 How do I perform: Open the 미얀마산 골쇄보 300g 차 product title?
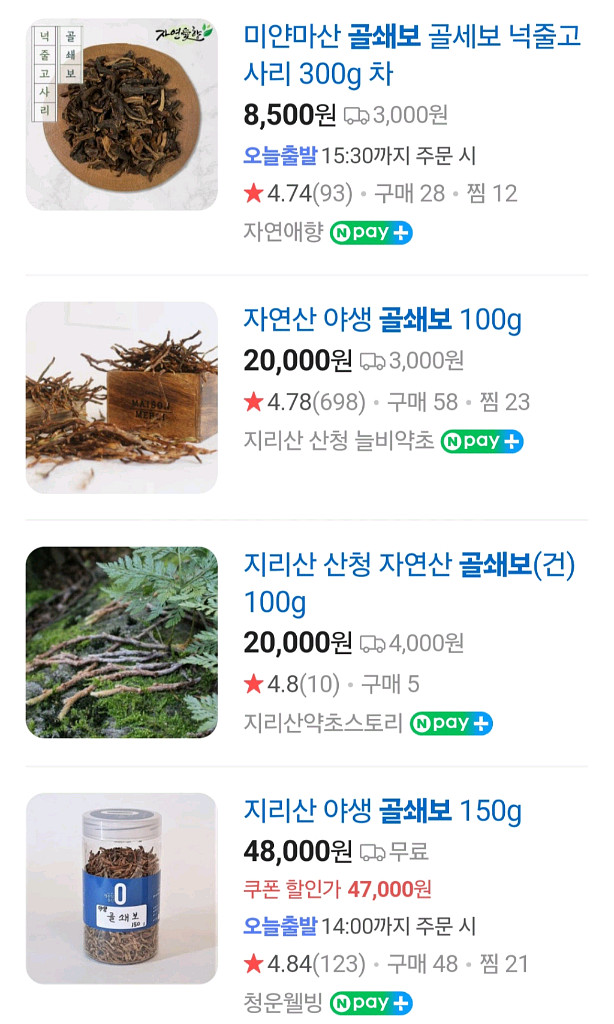(411, 56)
